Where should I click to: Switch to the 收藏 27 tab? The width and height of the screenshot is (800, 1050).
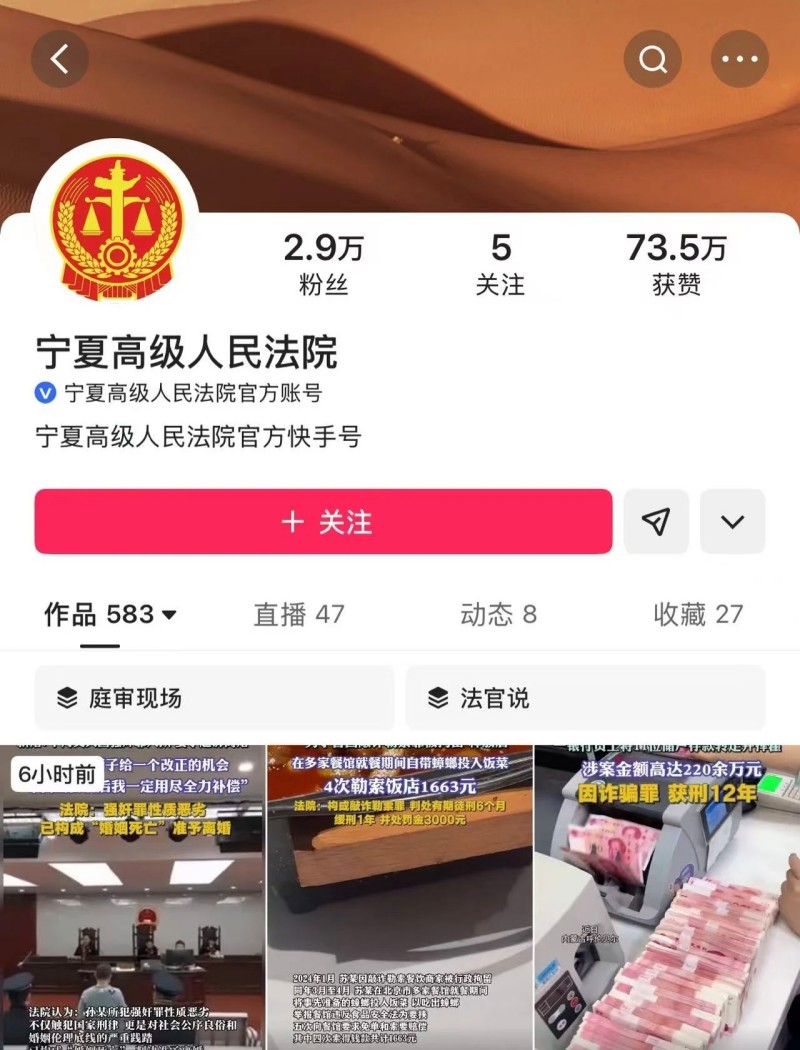698,614
